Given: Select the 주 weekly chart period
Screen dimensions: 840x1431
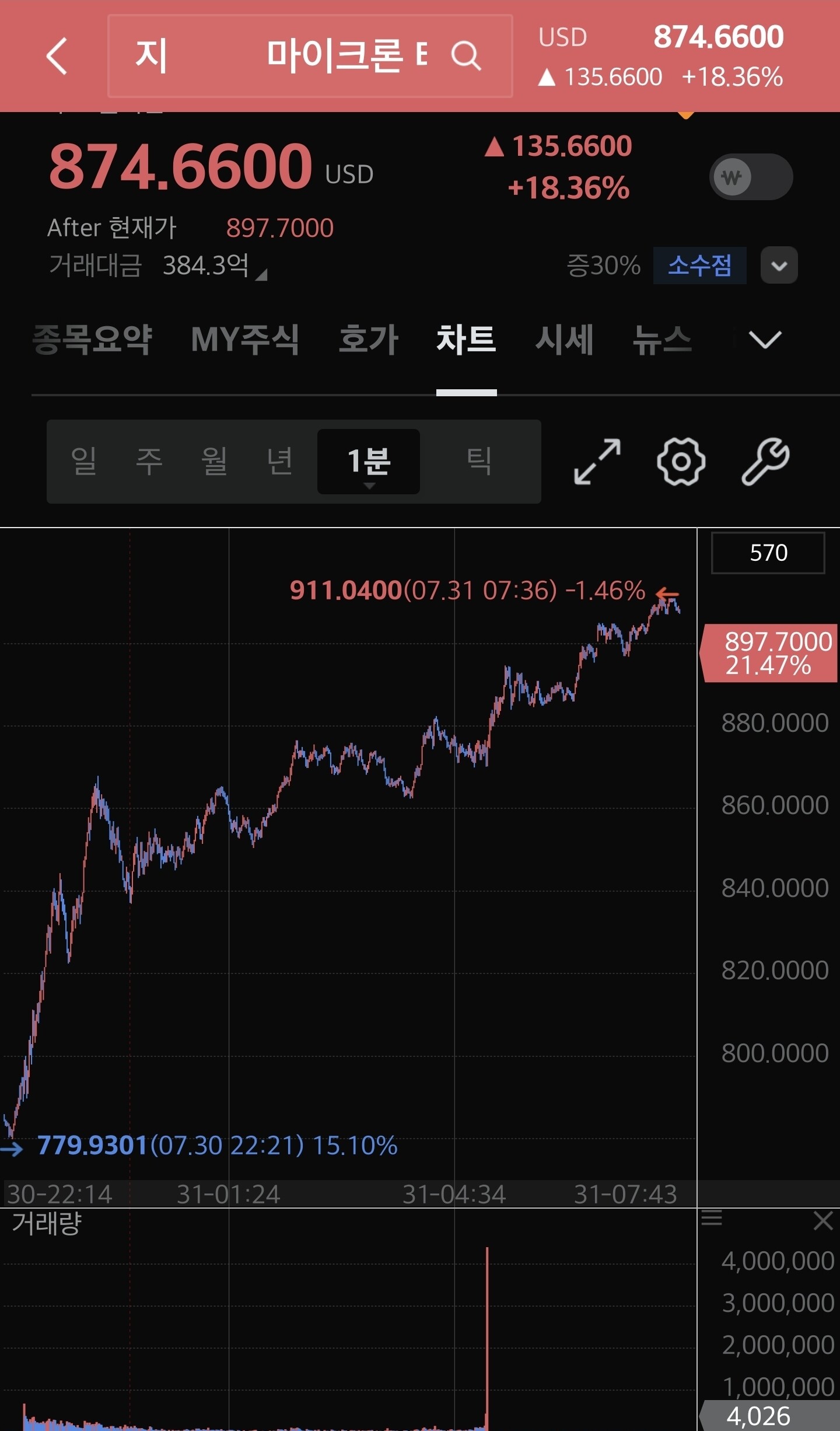Looking at the screenshot, I should (149, 461).
